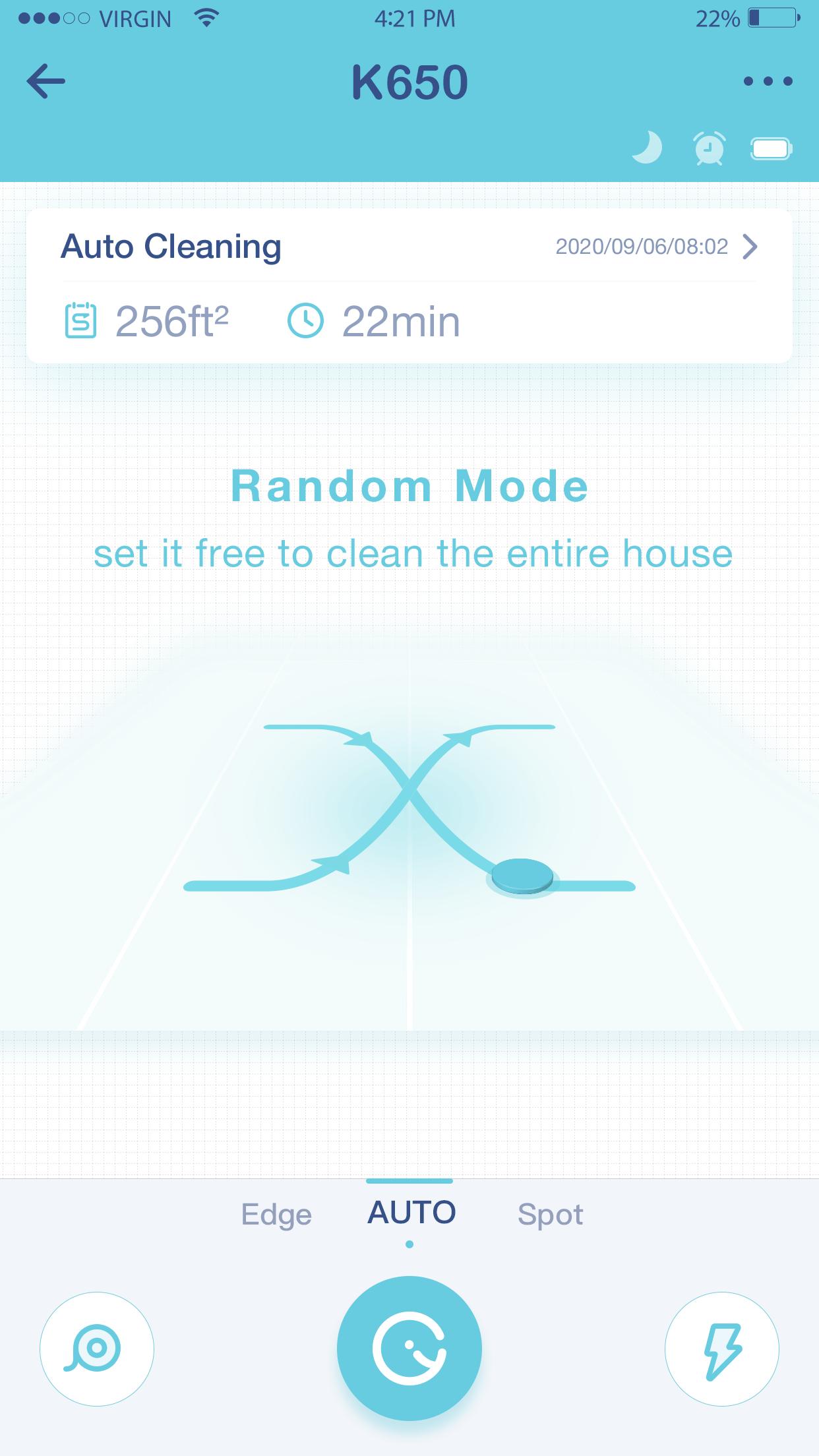Viewport: 819px width, 1456px height.
Task: Open the Auto Cleaning record card
Action: click(409, 286)
